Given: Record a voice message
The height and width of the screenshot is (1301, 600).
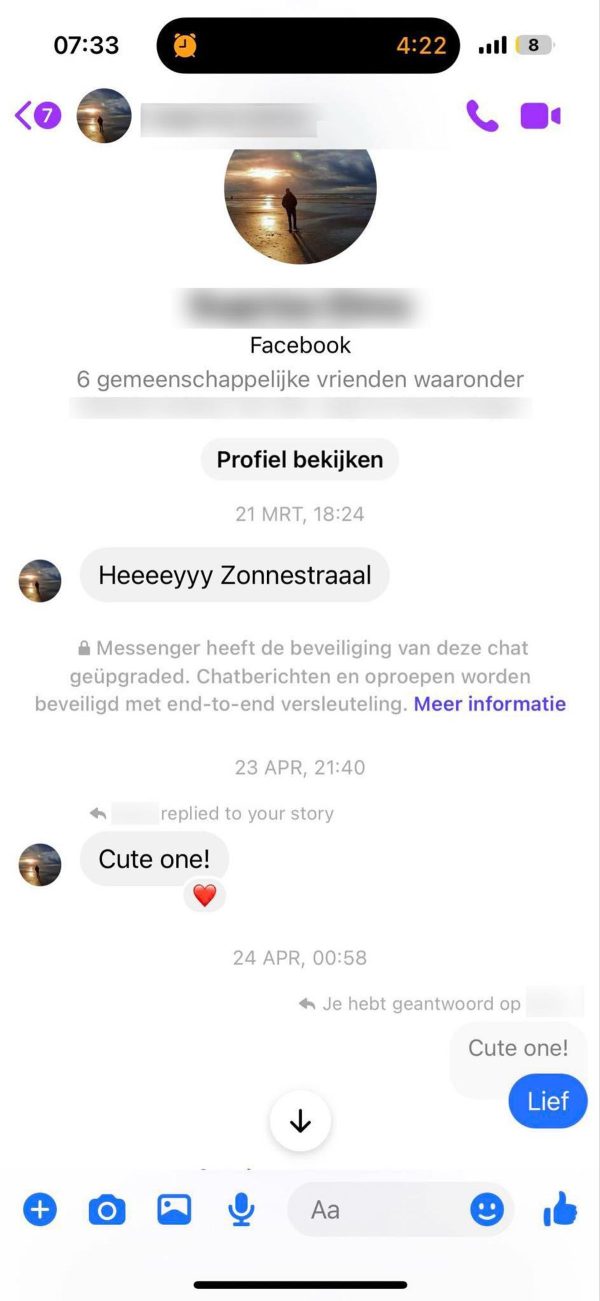Looking at the screenshot, I should [240, 1211].
